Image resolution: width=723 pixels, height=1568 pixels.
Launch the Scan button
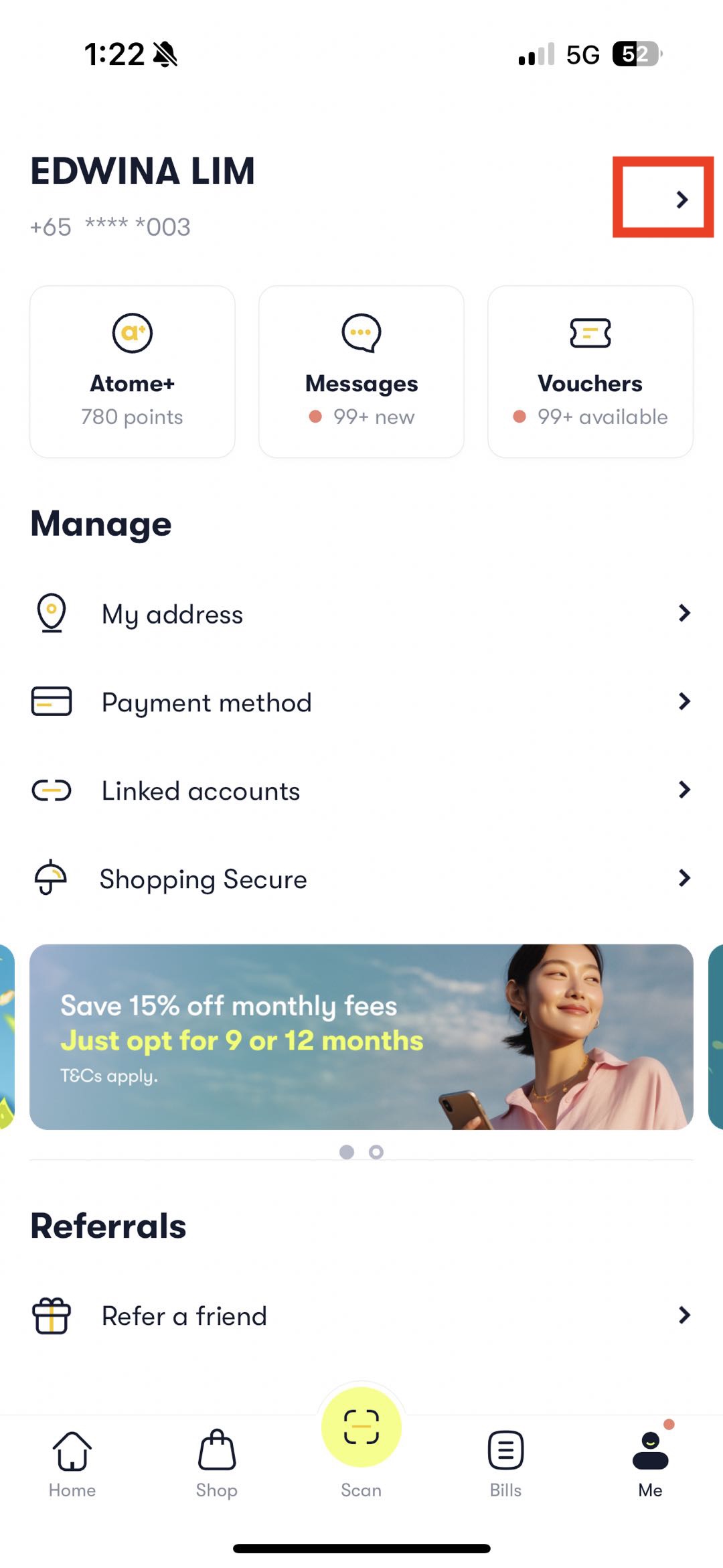(x=361, y=1428)
